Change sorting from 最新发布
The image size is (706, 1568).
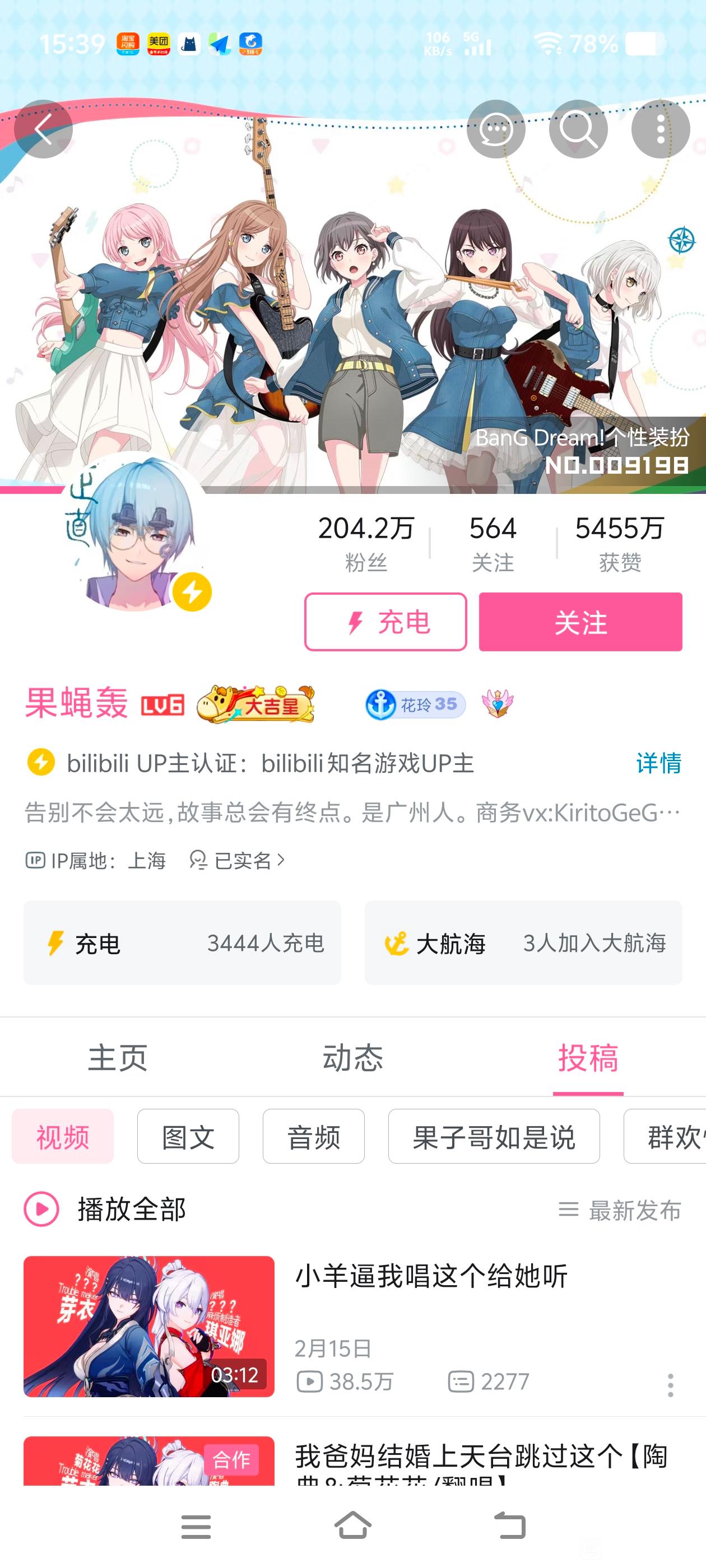(620, 1210)
